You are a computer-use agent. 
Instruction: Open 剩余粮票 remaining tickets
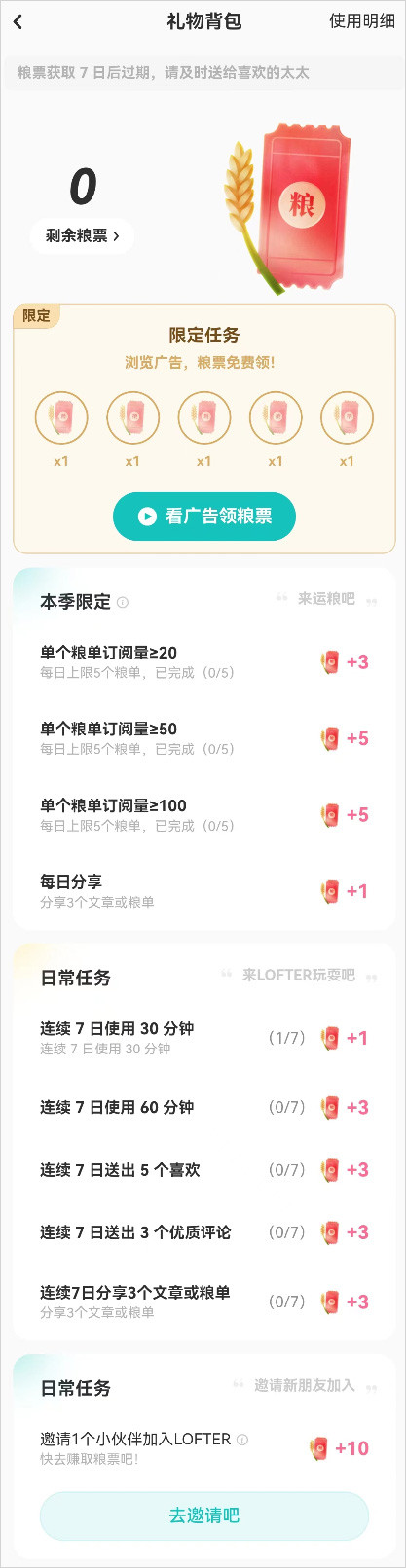pos(82,235)
